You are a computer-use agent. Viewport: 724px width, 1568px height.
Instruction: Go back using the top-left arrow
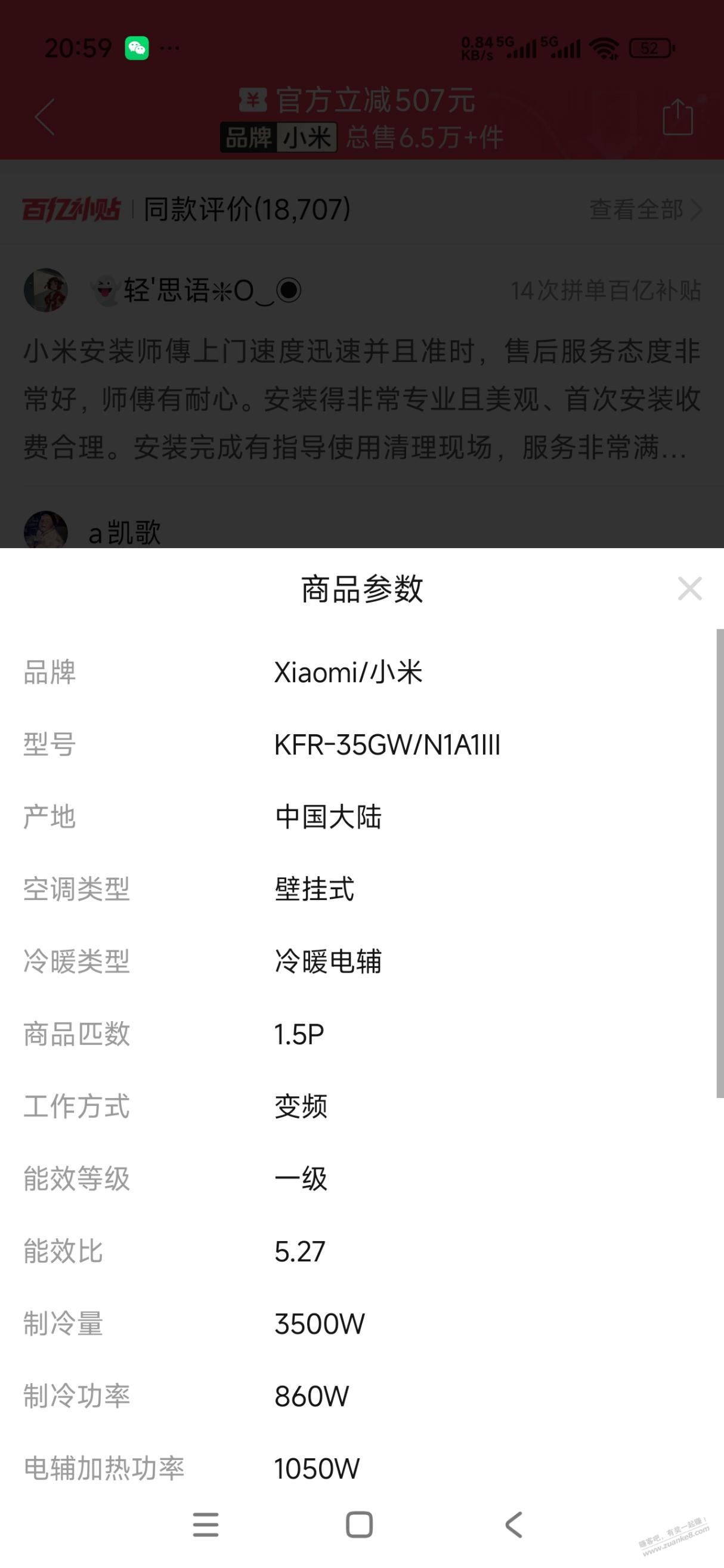[45, 117]
